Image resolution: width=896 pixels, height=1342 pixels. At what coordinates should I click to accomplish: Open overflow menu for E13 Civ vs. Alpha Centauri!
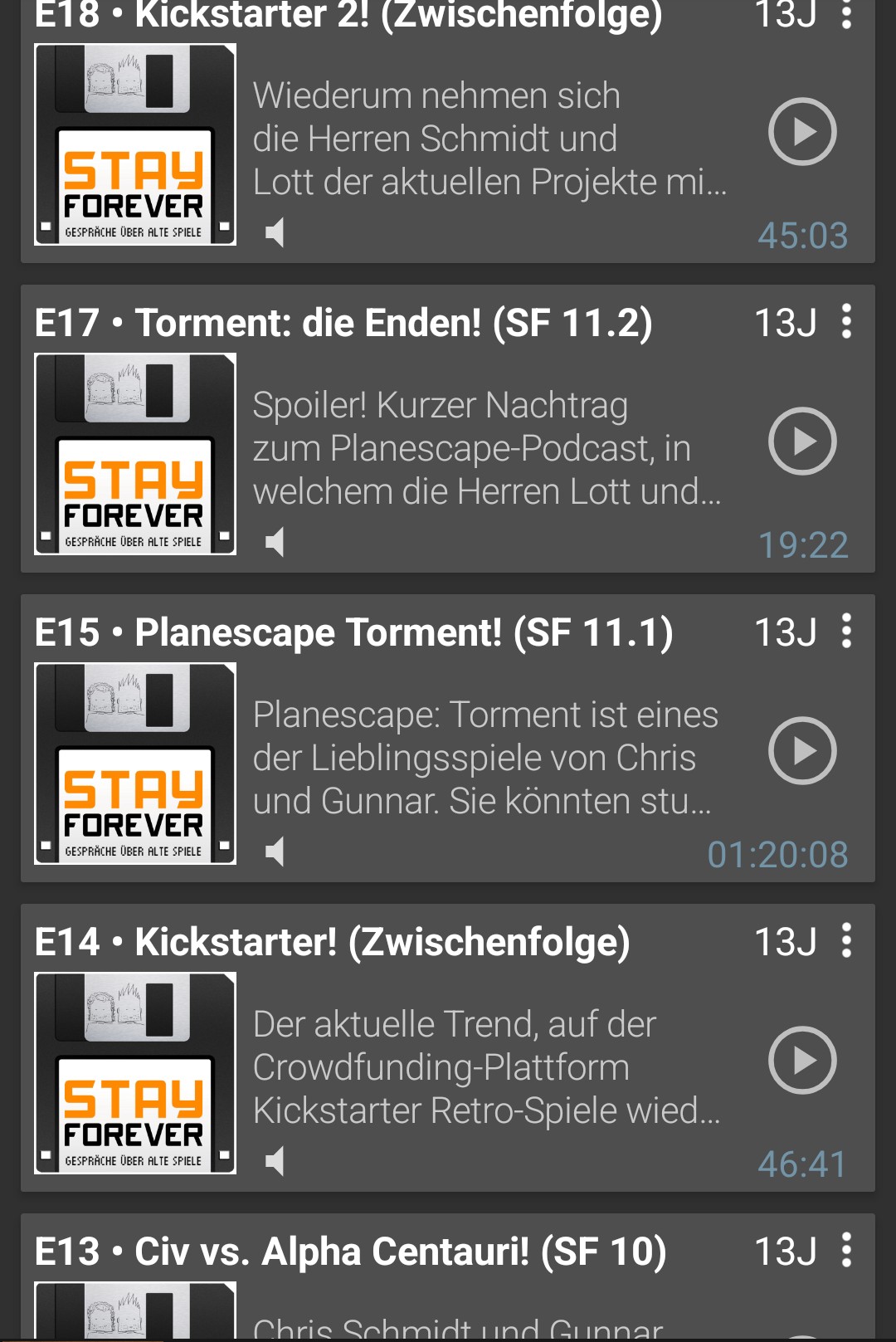tap(846, 1250)
